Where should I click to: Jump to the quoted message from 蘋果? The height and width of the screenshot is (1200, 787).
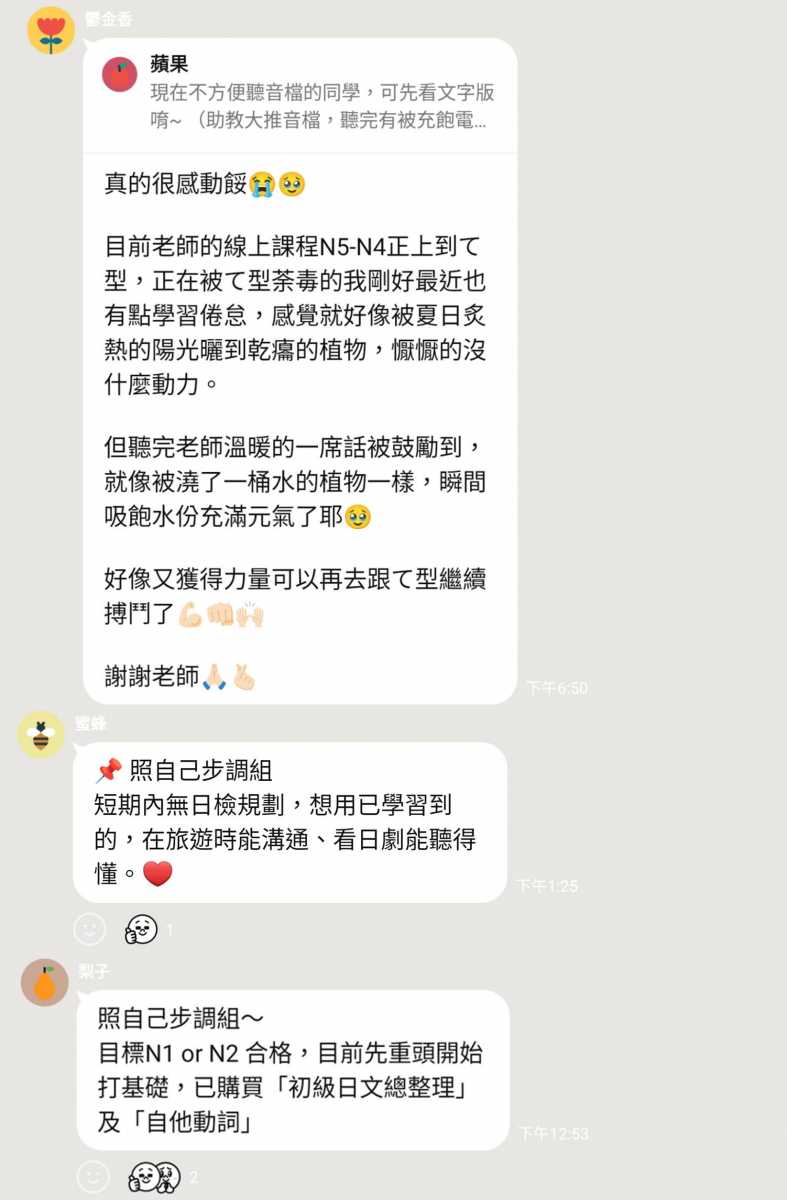tap(300, 96)
